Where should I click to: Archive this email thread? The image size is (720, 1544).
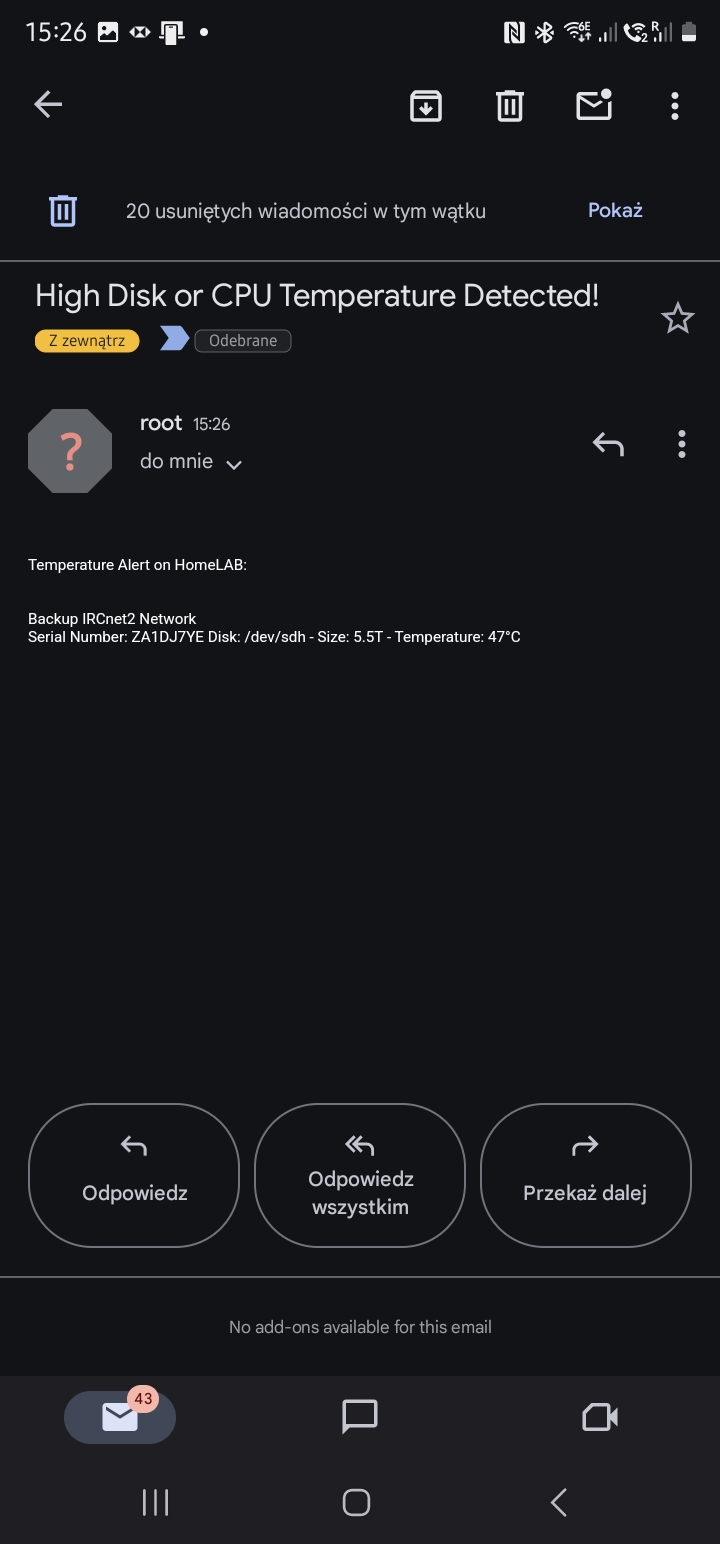(x=426, y=105)
